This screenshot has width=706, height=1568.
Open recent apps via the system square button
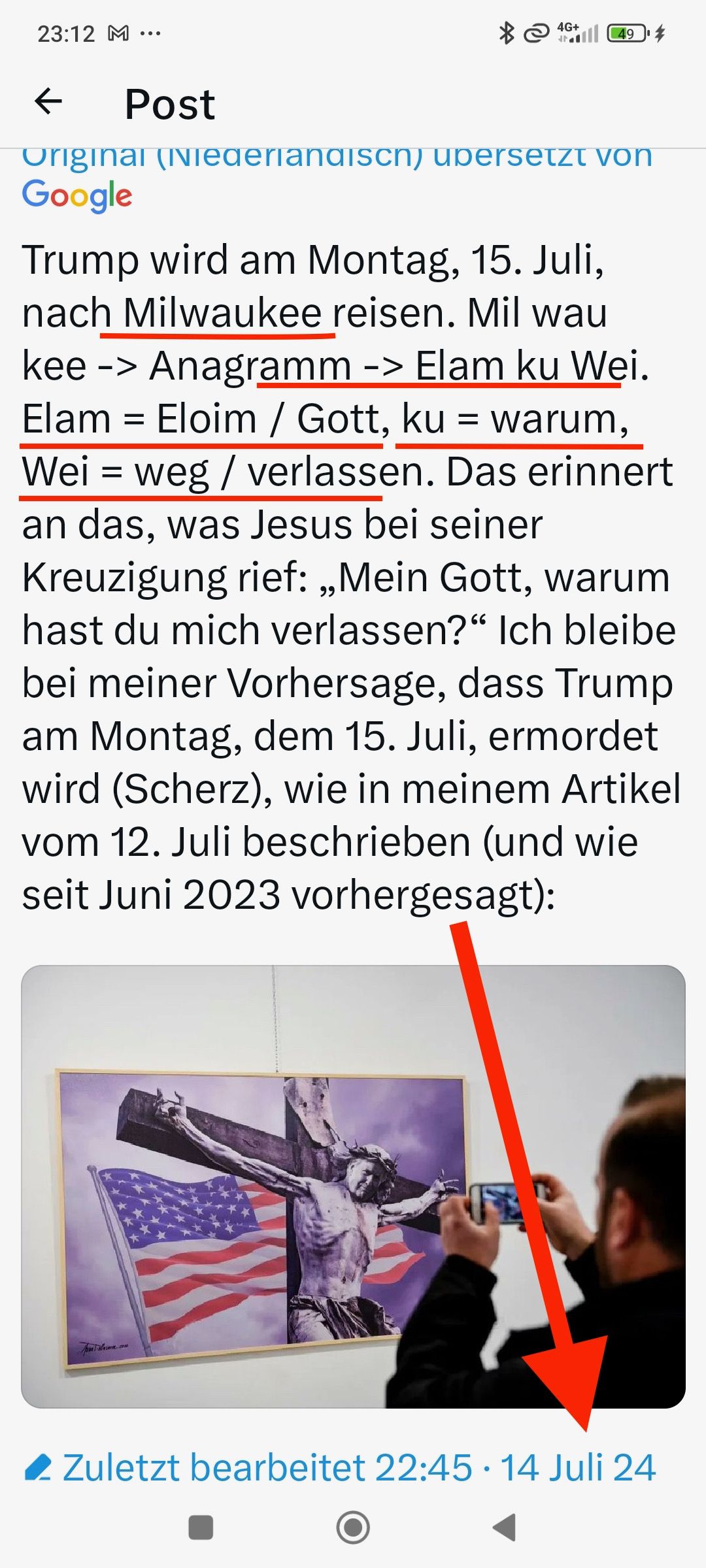pos(201,1527)
